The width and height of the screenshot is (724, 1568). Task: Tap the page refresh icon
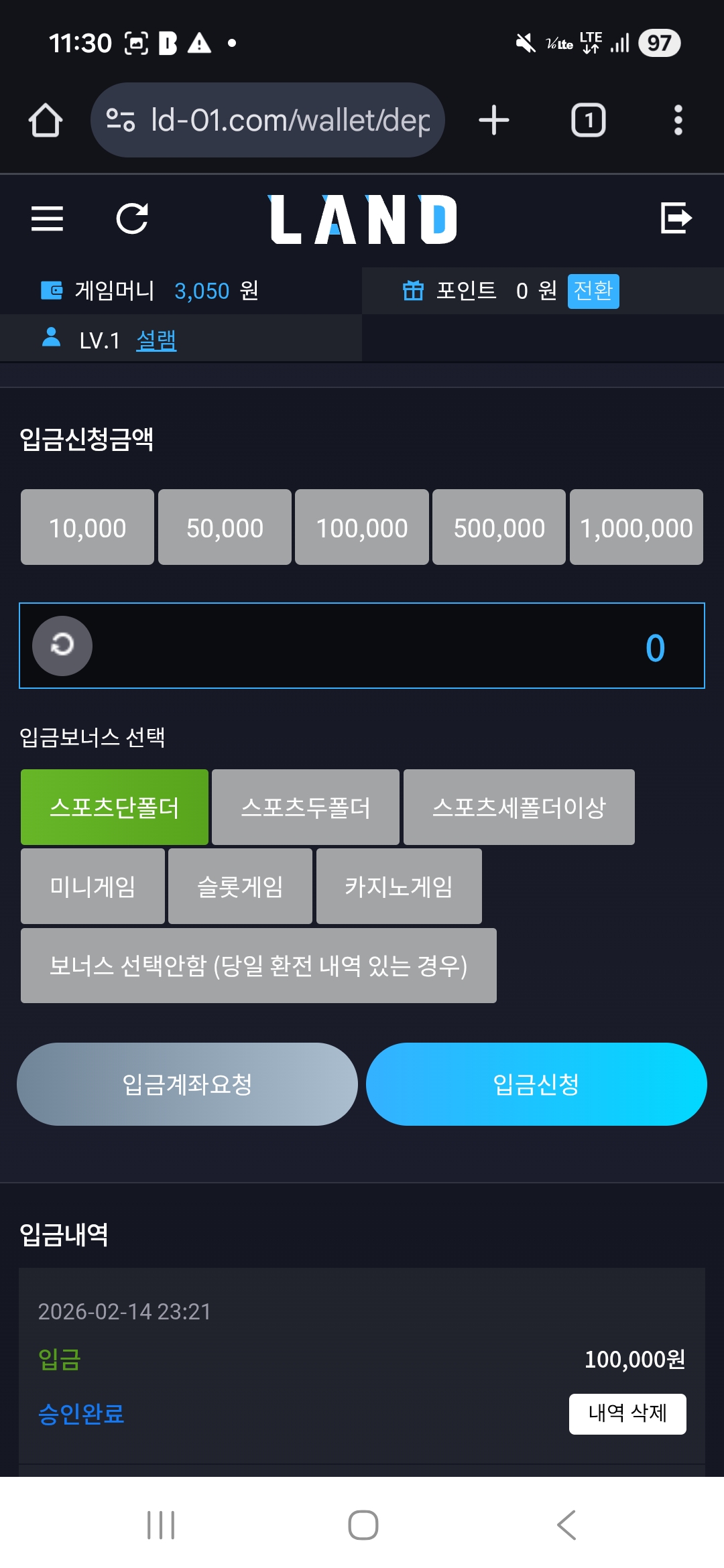(132, 218)
